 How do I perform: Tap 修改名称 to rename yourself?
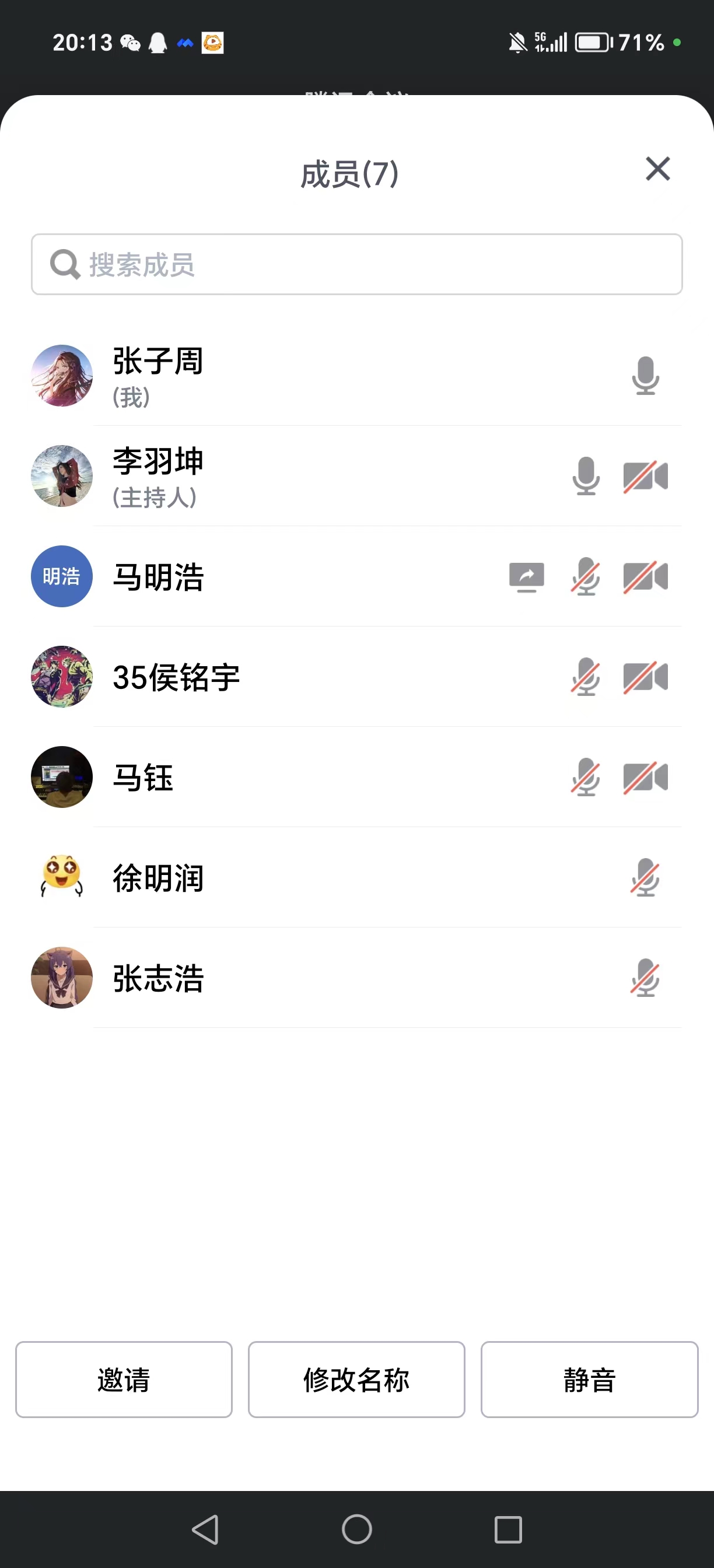pyautogui.click(x=356, y=1380)
